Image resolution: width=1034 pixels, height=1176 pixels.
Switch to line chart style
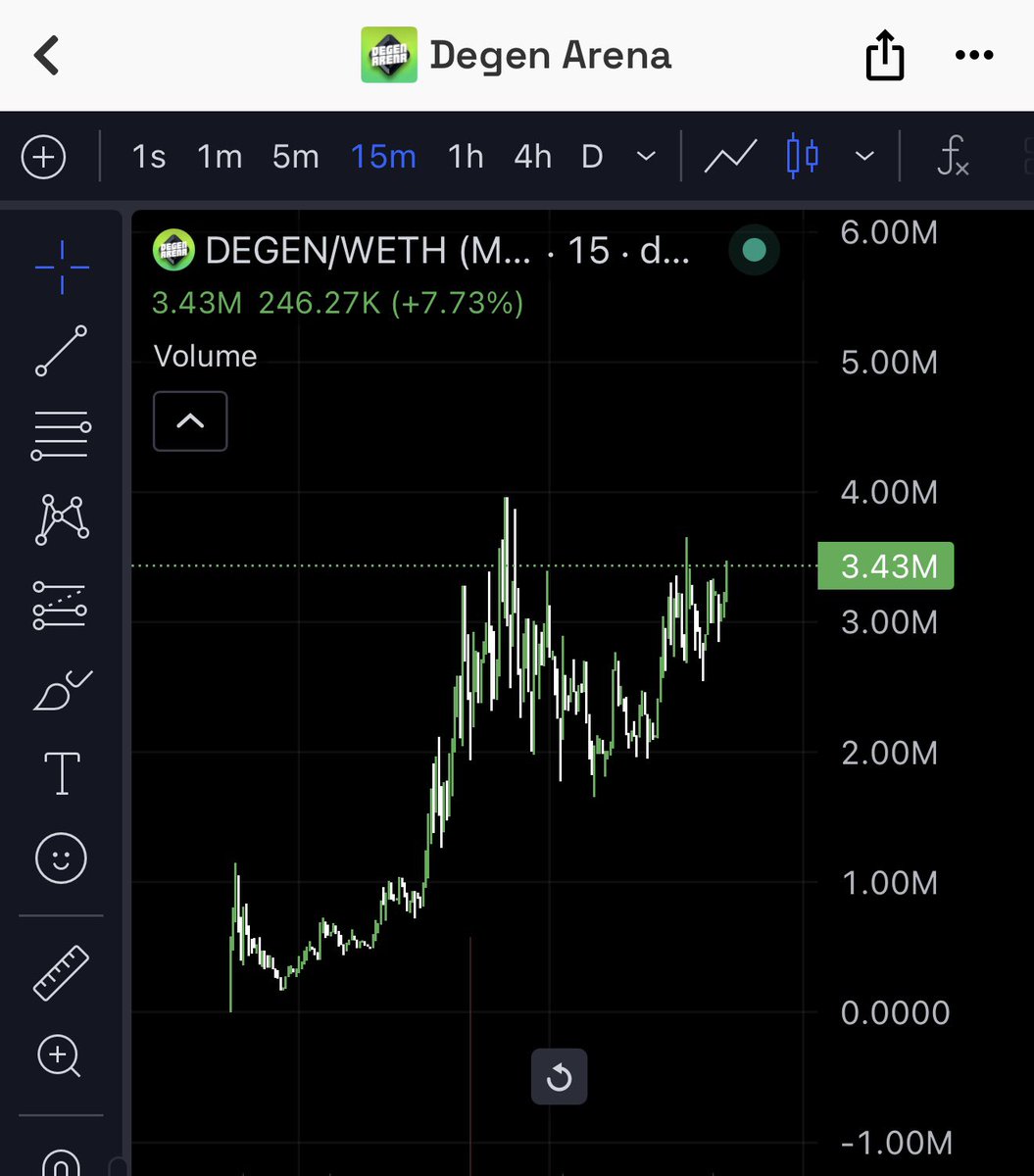coord(730,157)
